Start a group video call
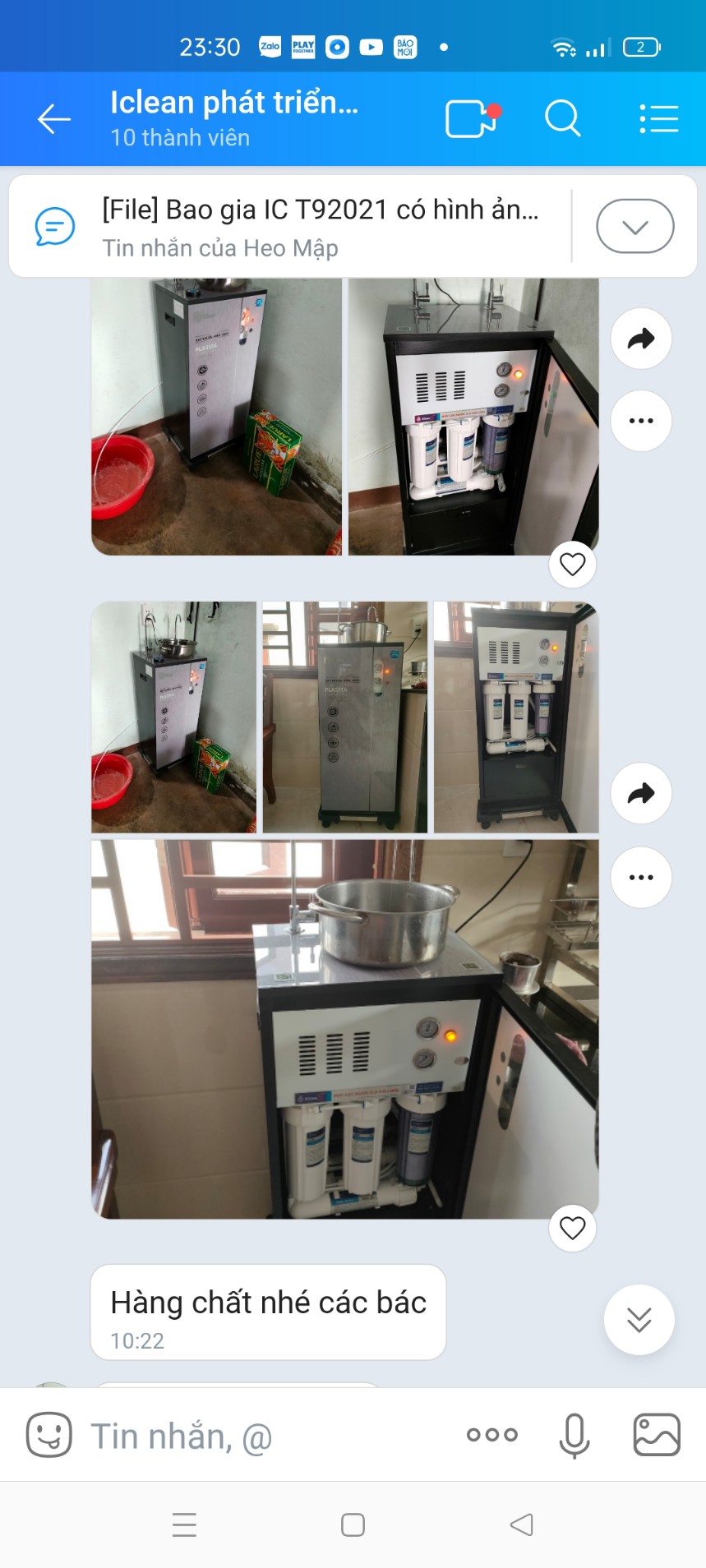 click(473, 119)
